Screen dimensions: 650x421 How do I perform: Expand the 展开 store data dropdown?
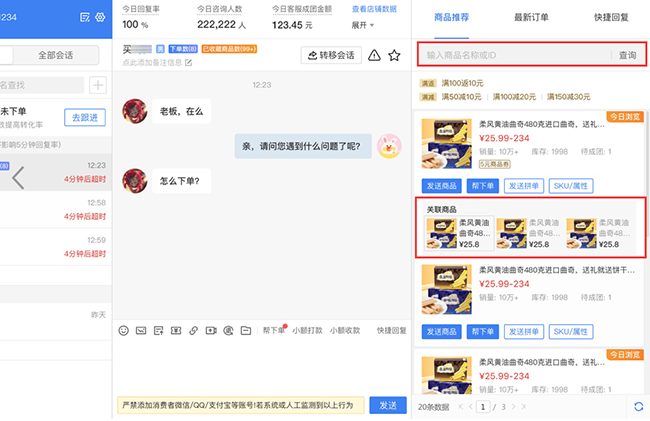point(363,24)
